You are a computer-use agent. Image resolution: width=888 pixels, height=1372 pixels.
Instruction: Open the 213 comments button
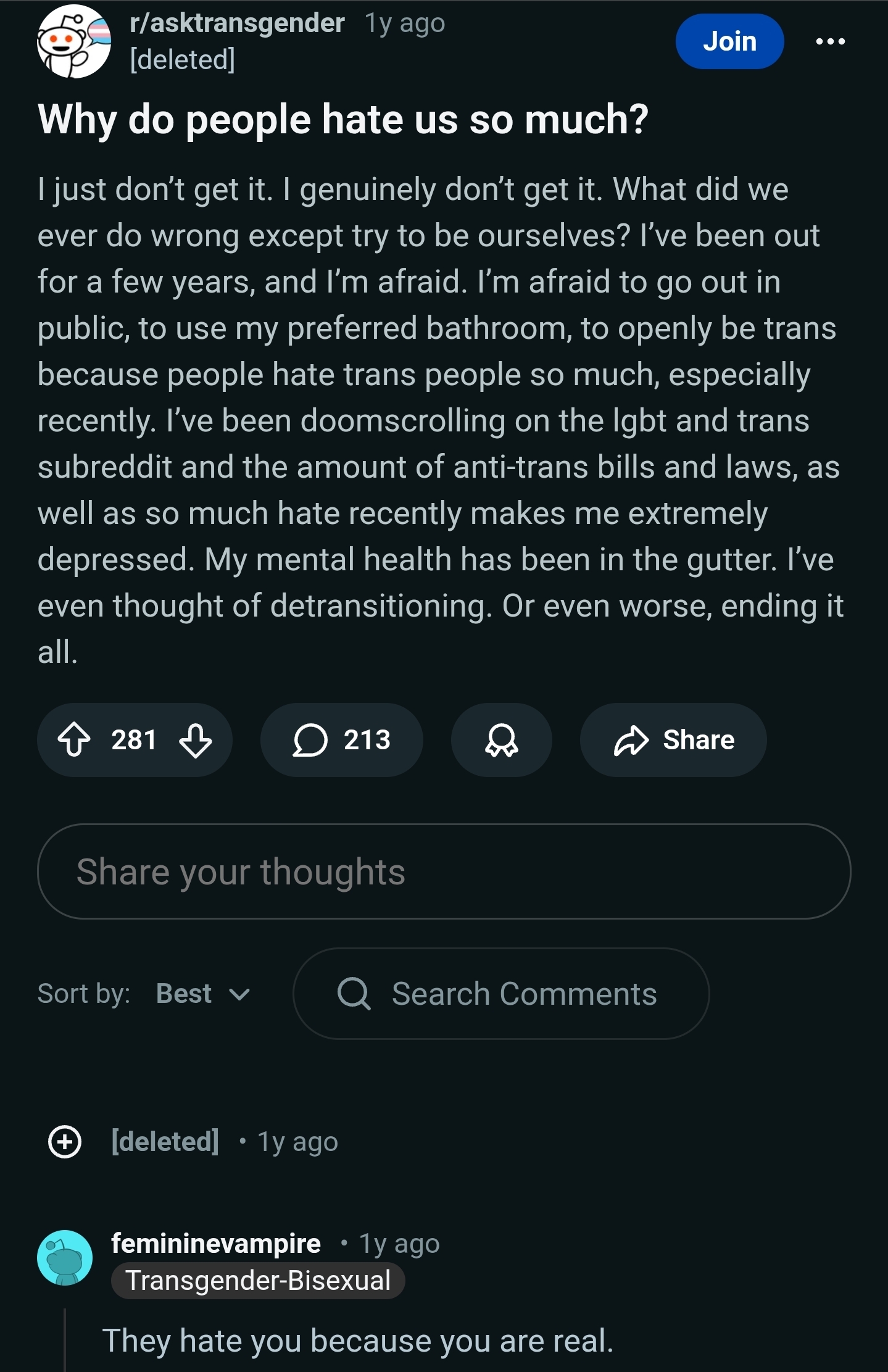click(x=341, y=739)
